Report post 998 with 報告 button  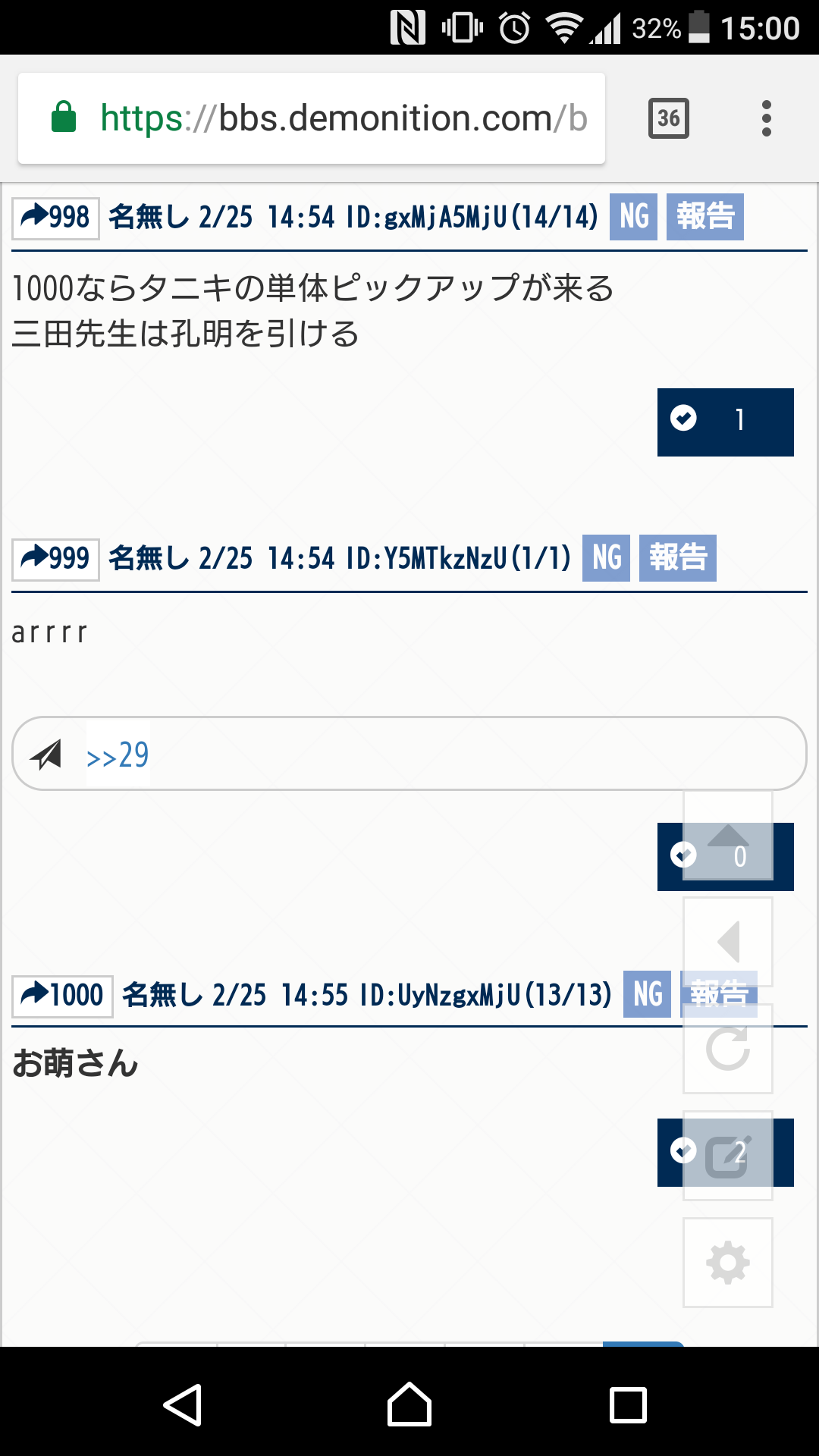tap(704, 217)
